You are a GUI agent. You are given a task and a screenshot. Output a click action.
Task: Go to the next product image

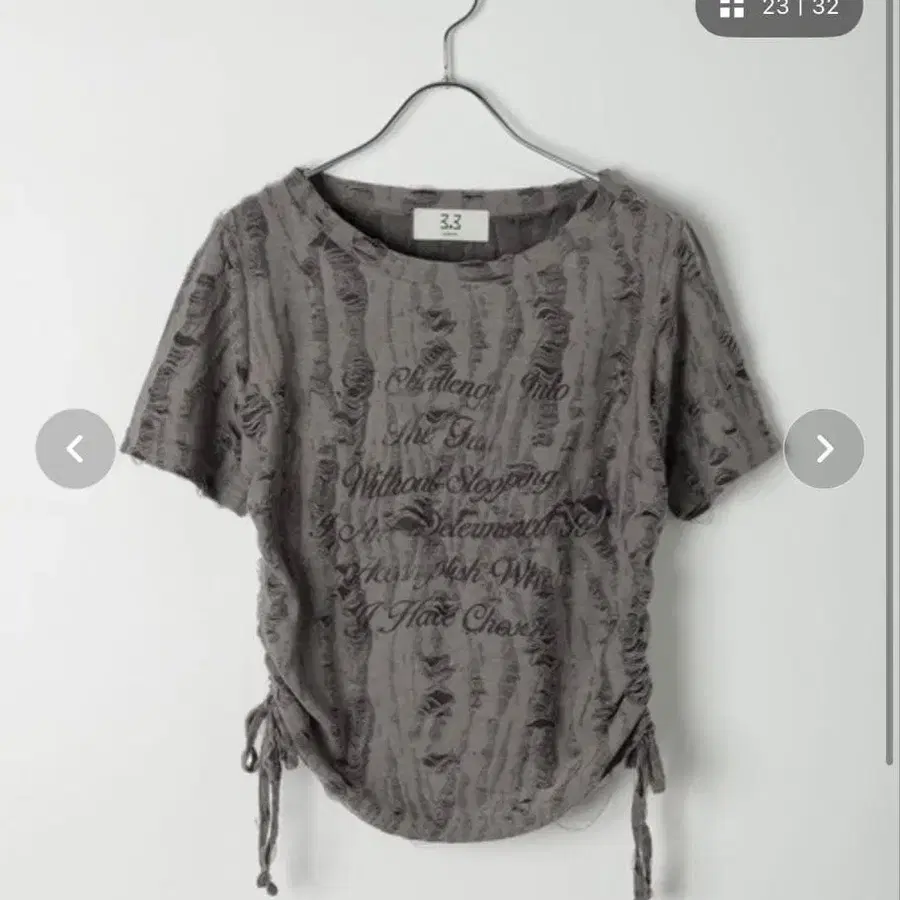[824, 449]
